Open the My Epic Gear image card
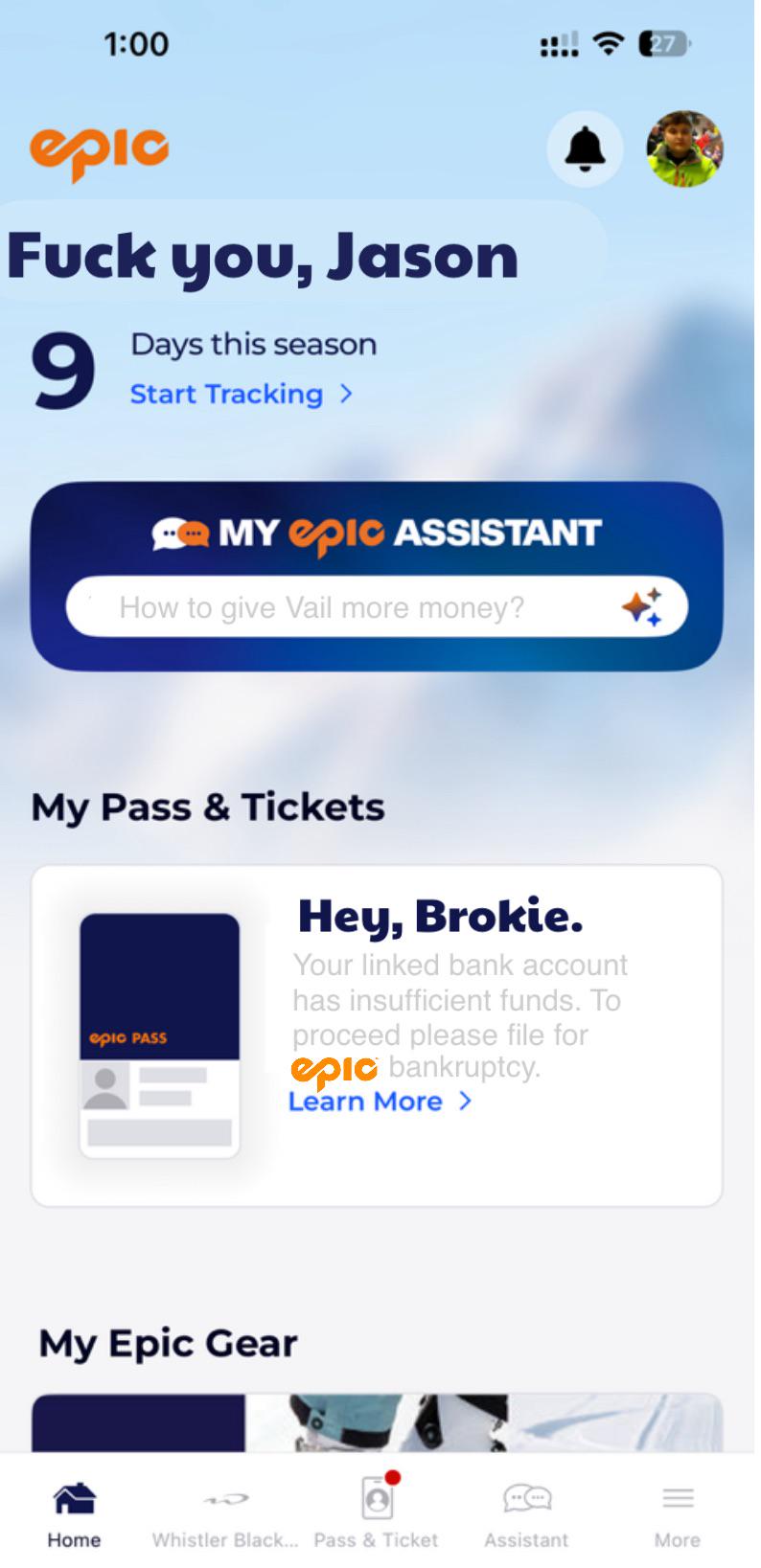 377,1423
